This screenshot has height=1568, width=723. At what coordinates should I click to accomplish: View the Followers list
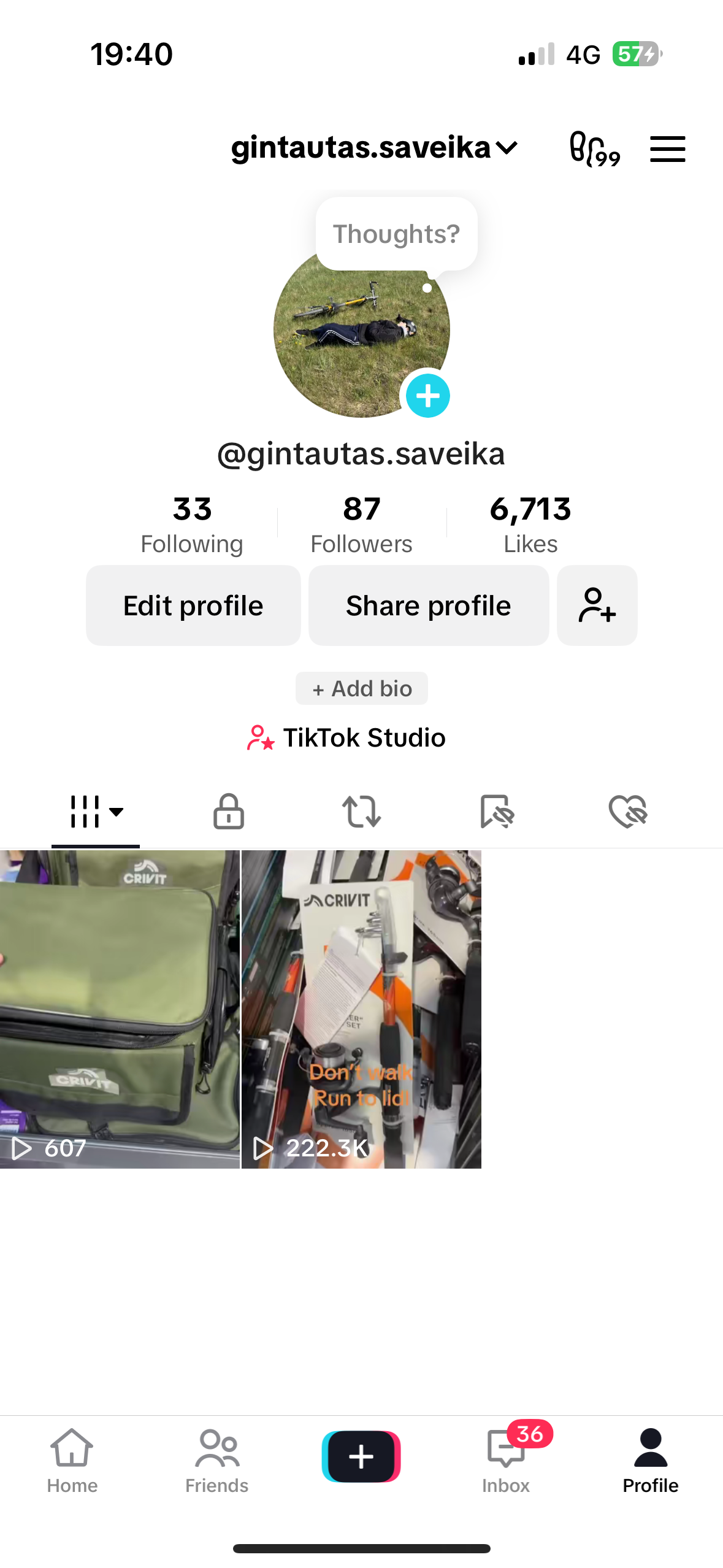coord(361,525)
